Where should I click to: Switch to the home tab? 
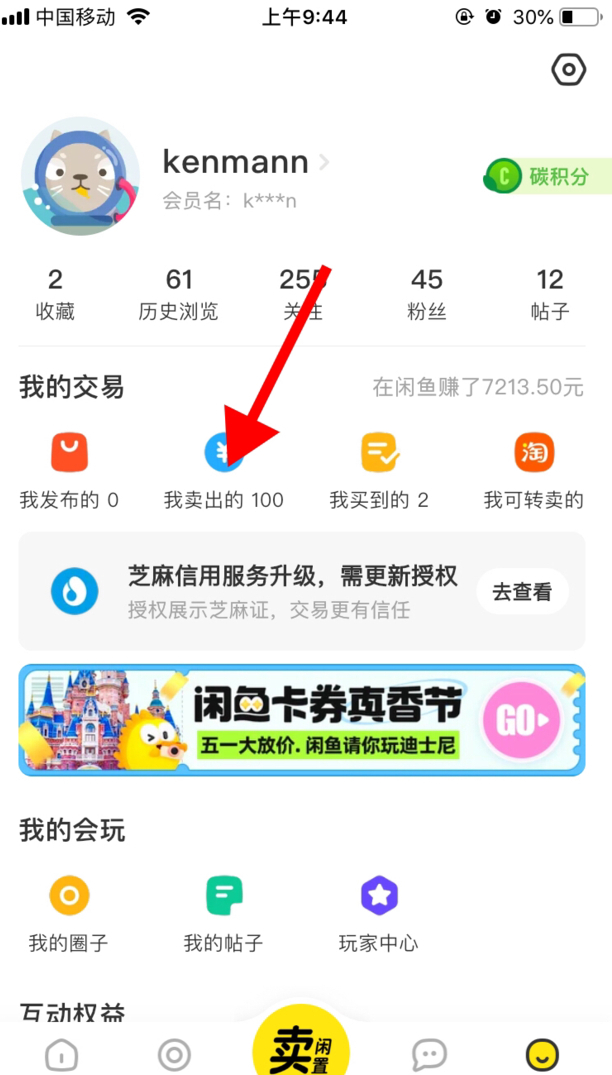click(62, 1055)
